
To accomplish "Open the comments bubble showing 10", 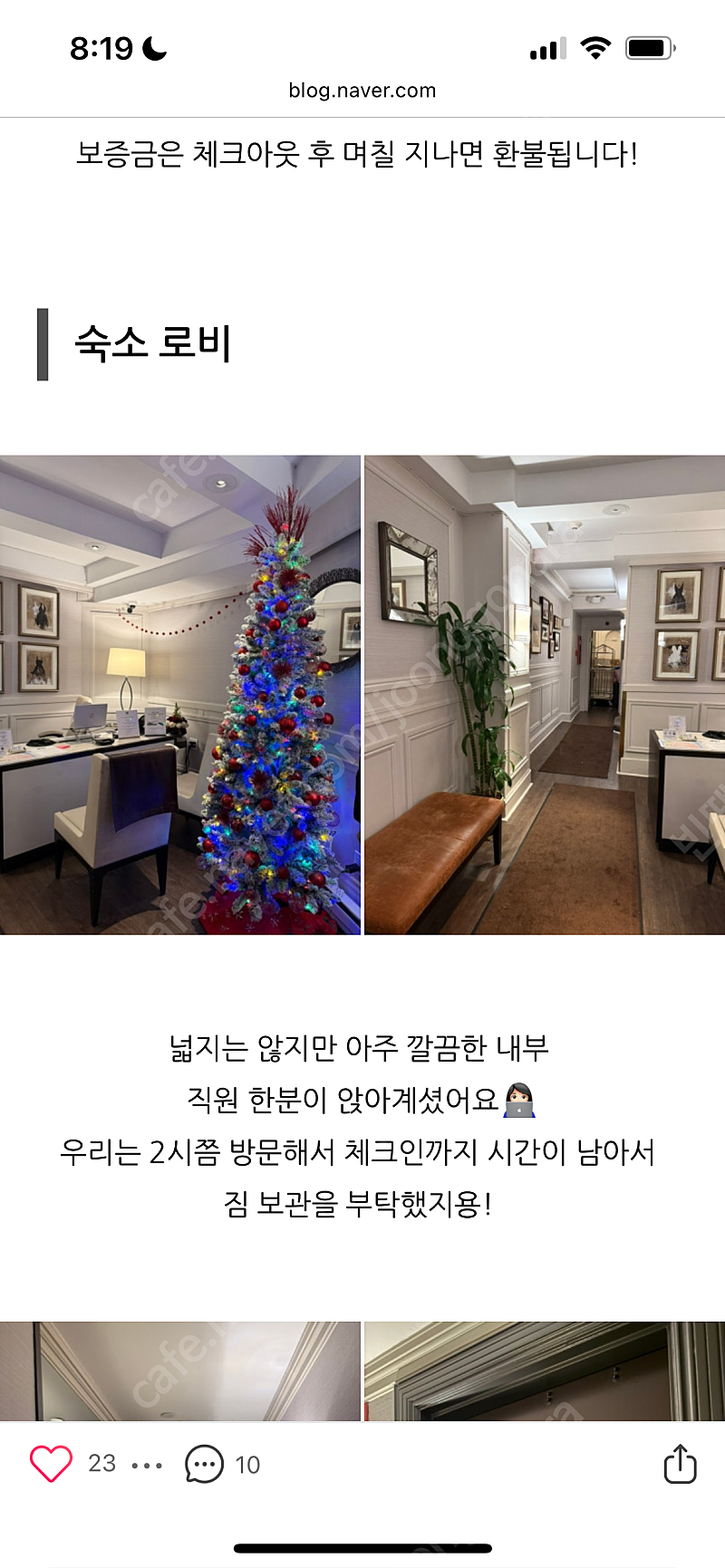I will coord(204,1464).
